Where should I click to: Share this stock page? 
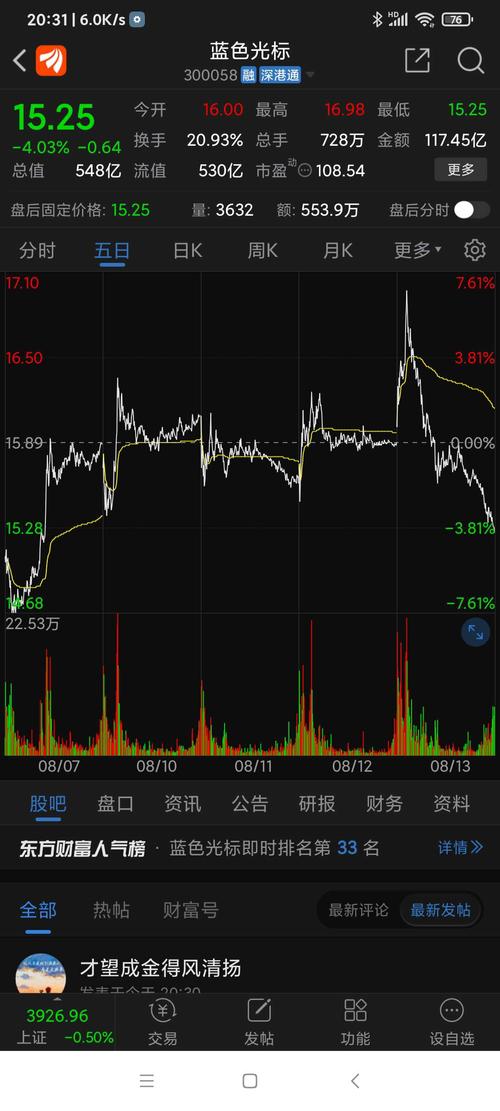[x=417, y=61]
